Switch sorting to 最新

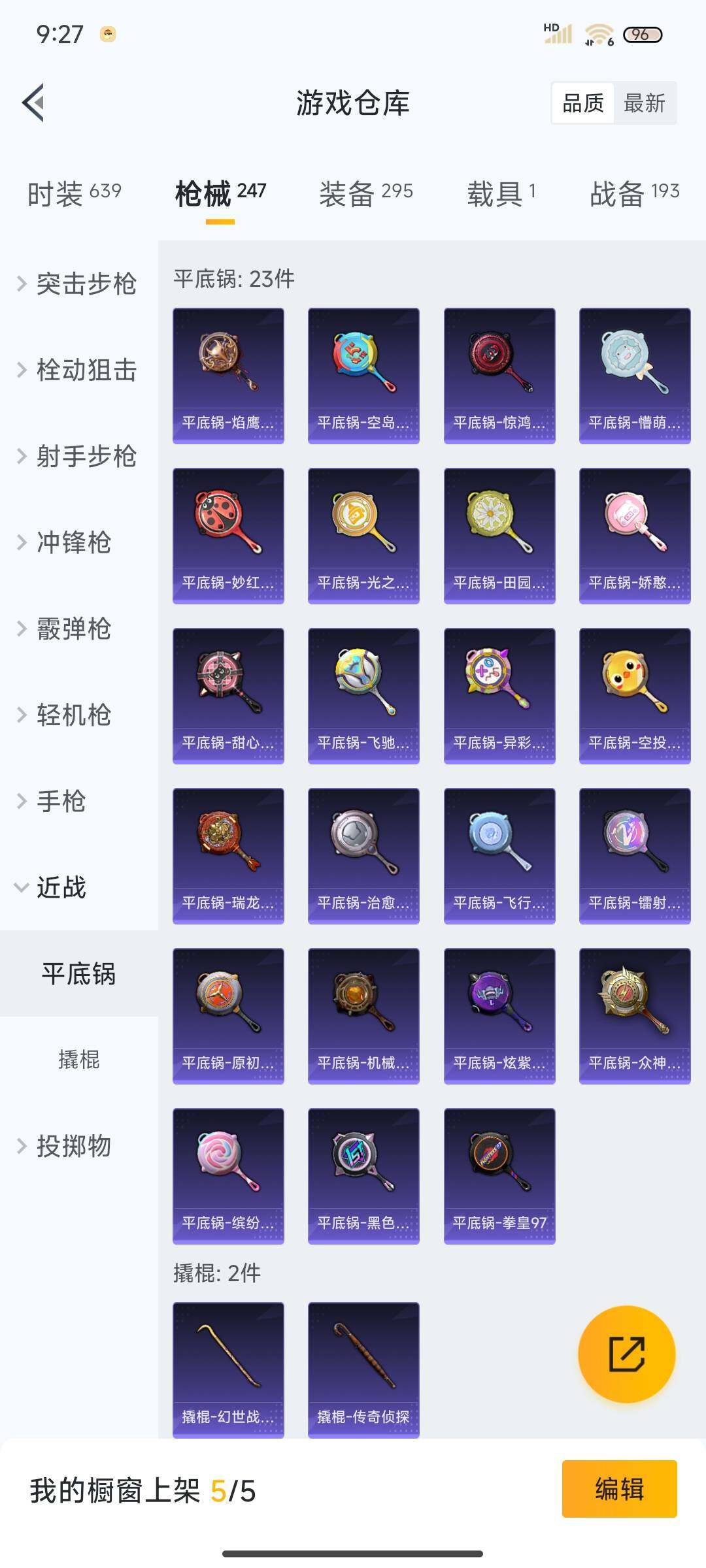(x=644, y=103)
